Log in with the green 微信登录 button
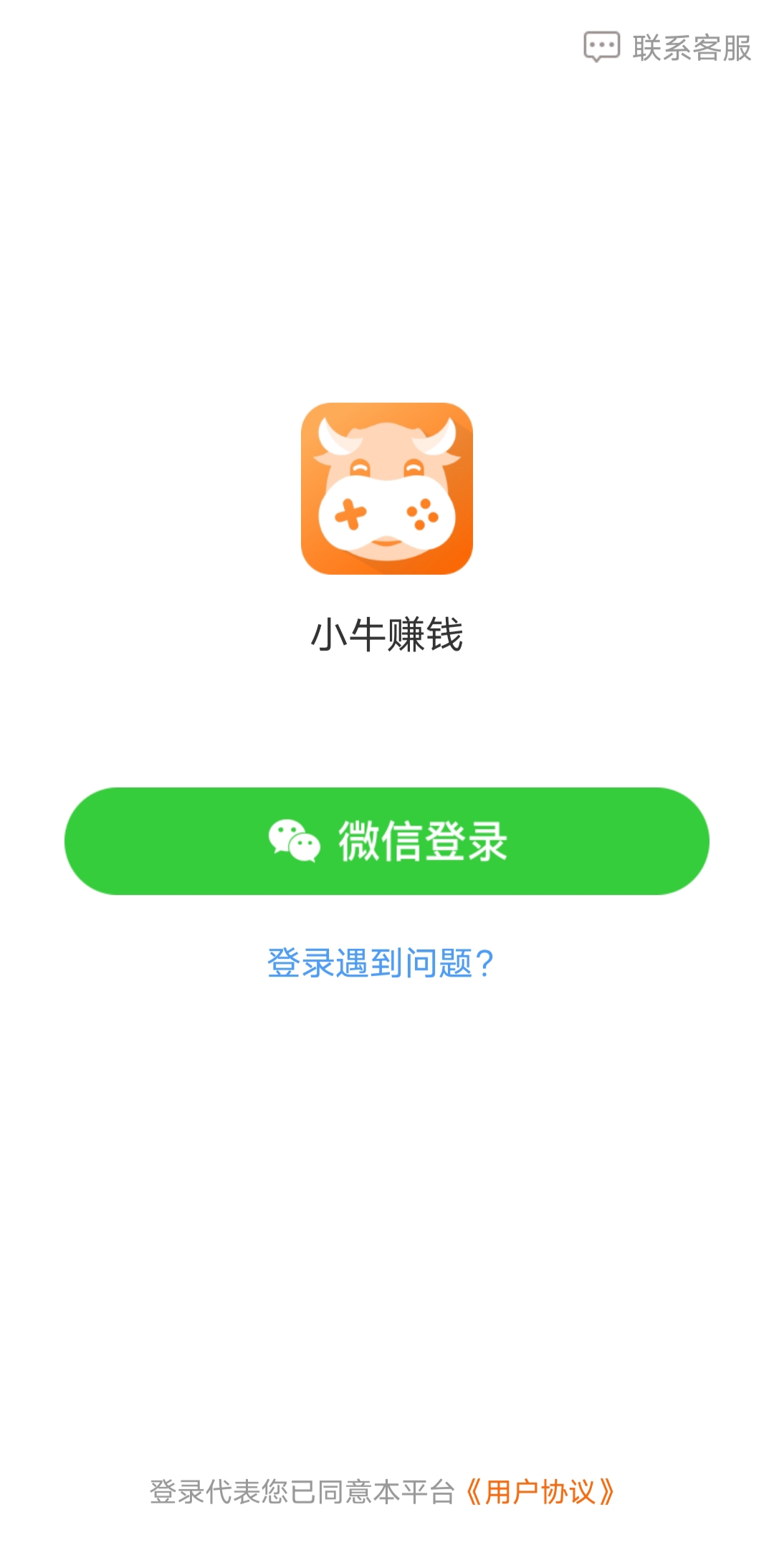Image resolution: width=774 pixels, height=1568 pixels. [x=387, y=841]
